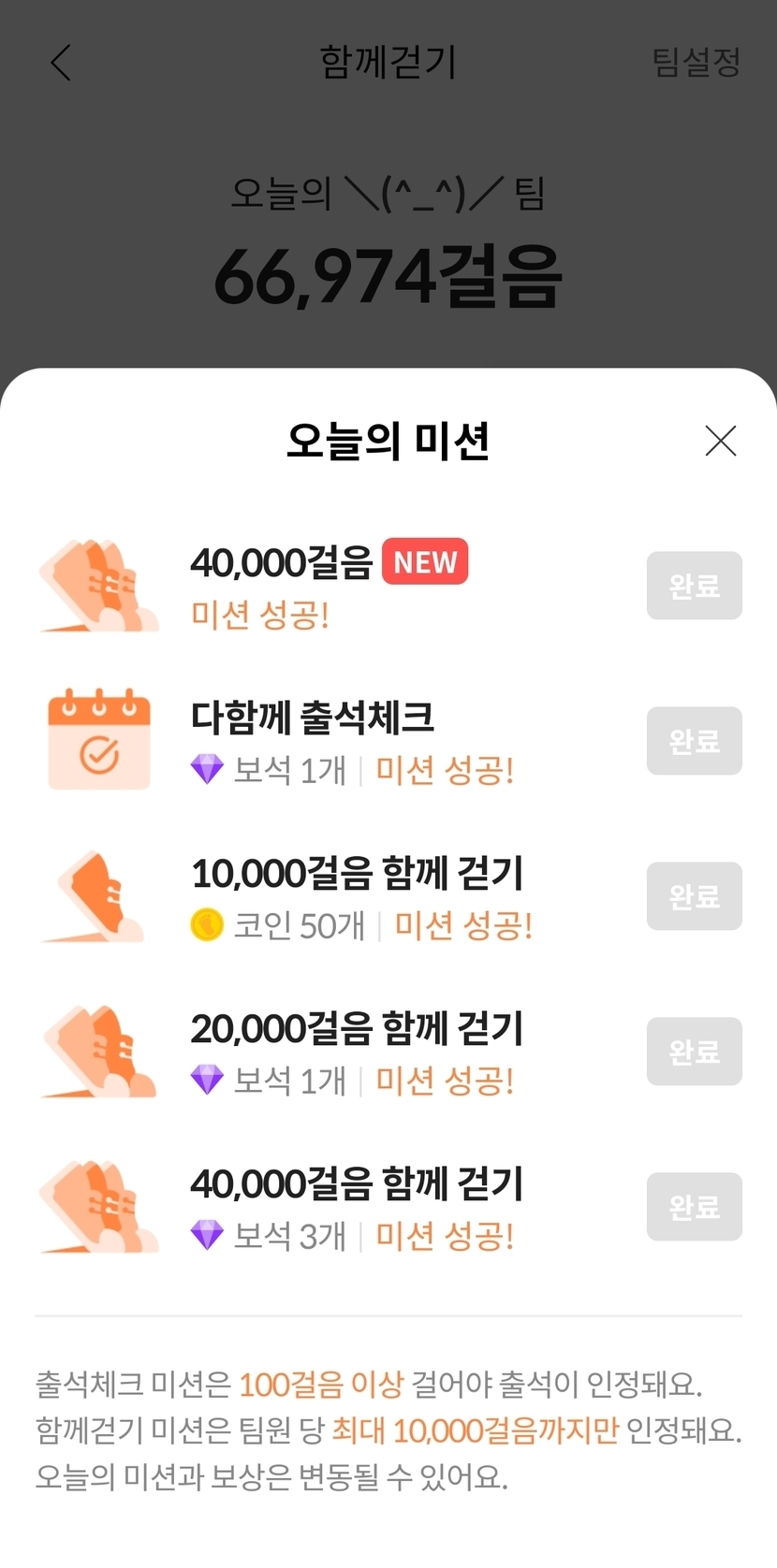This screenshot has width=777, height=1568.
Task: Go back from 함께걷기 screen
Action: 61,64
